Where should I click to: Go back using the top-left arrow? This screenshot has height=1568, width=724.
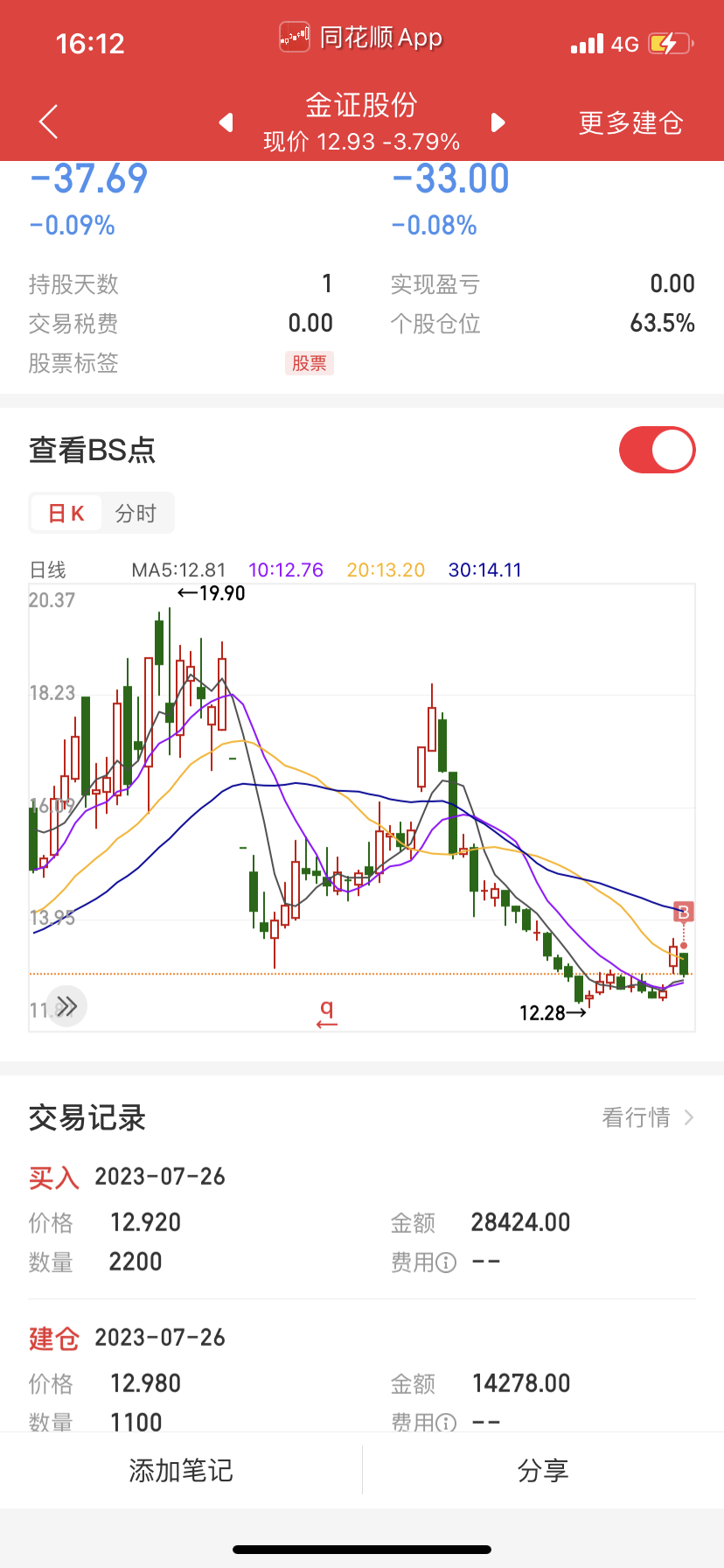[49, 122]
